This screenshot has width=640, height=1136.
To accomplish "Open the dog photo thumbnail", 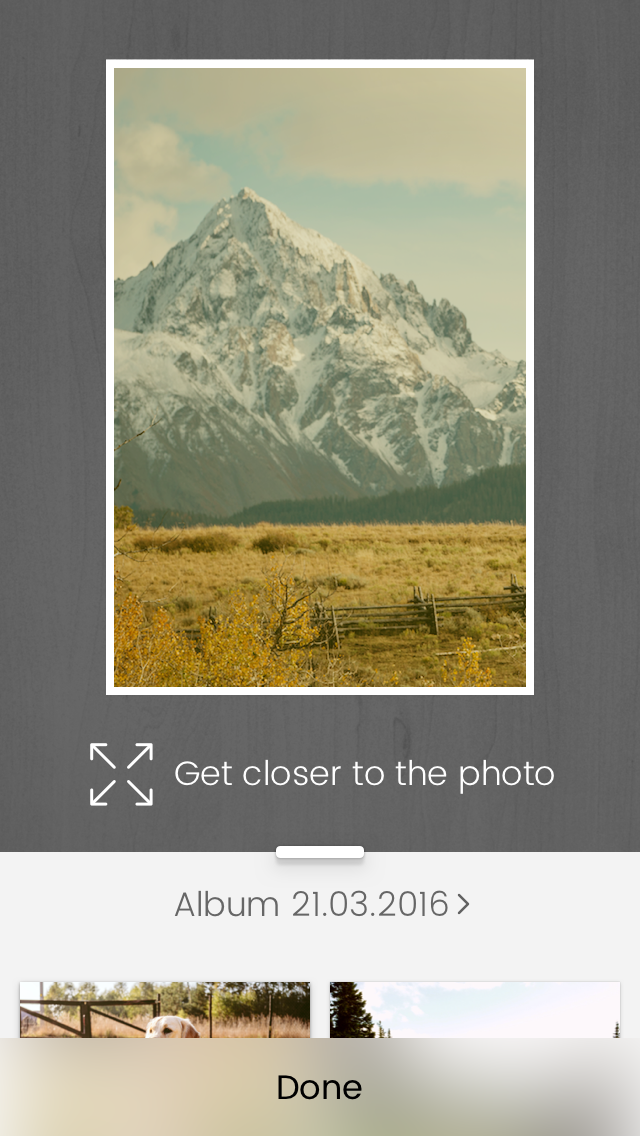I will tap(165, 1010).
